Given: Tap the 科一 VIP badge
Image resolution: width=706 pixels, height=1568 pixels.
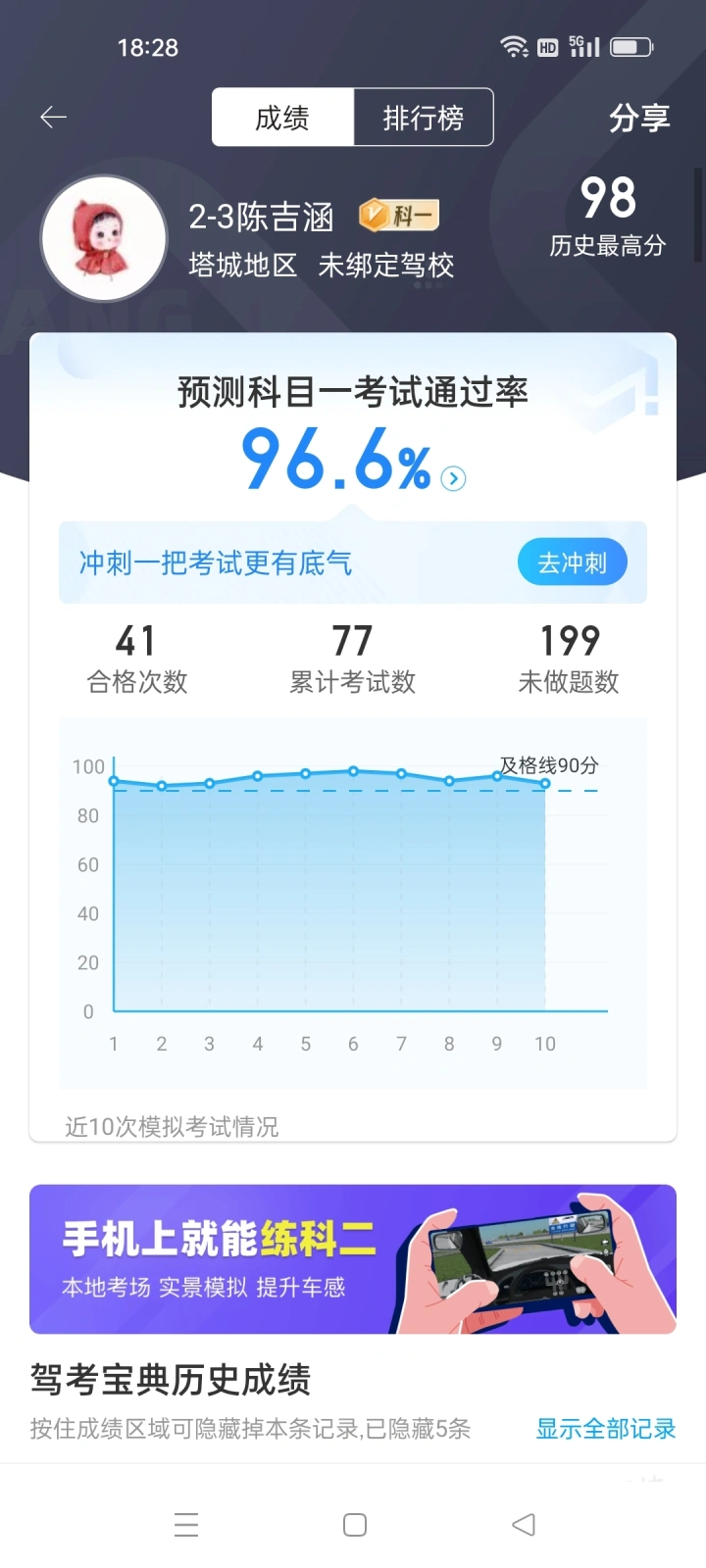Looking at the screenshot, I should point(399,215).
